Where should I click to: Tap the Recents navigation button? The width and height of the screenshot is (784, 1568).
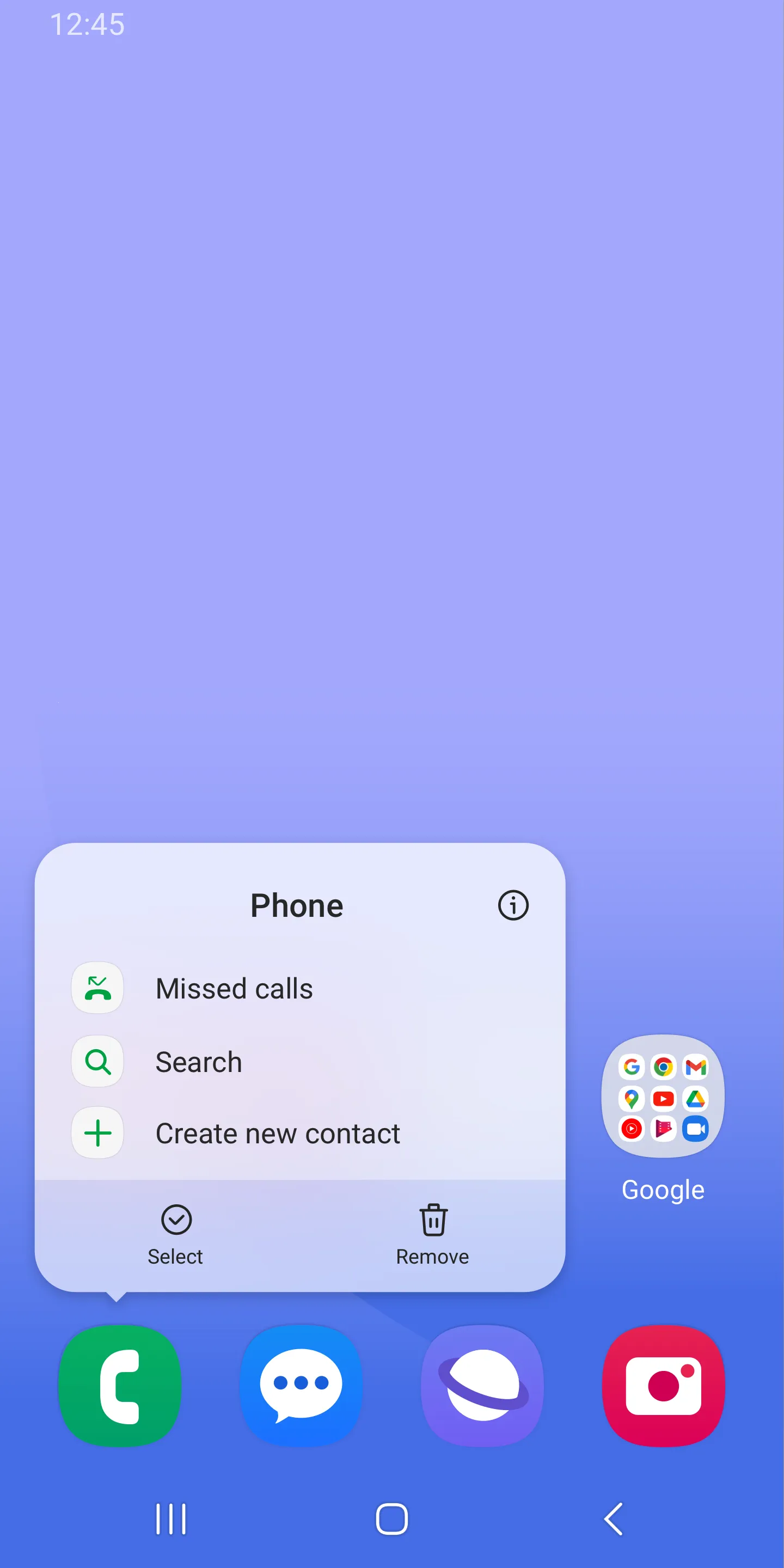tap(171, 1517)
